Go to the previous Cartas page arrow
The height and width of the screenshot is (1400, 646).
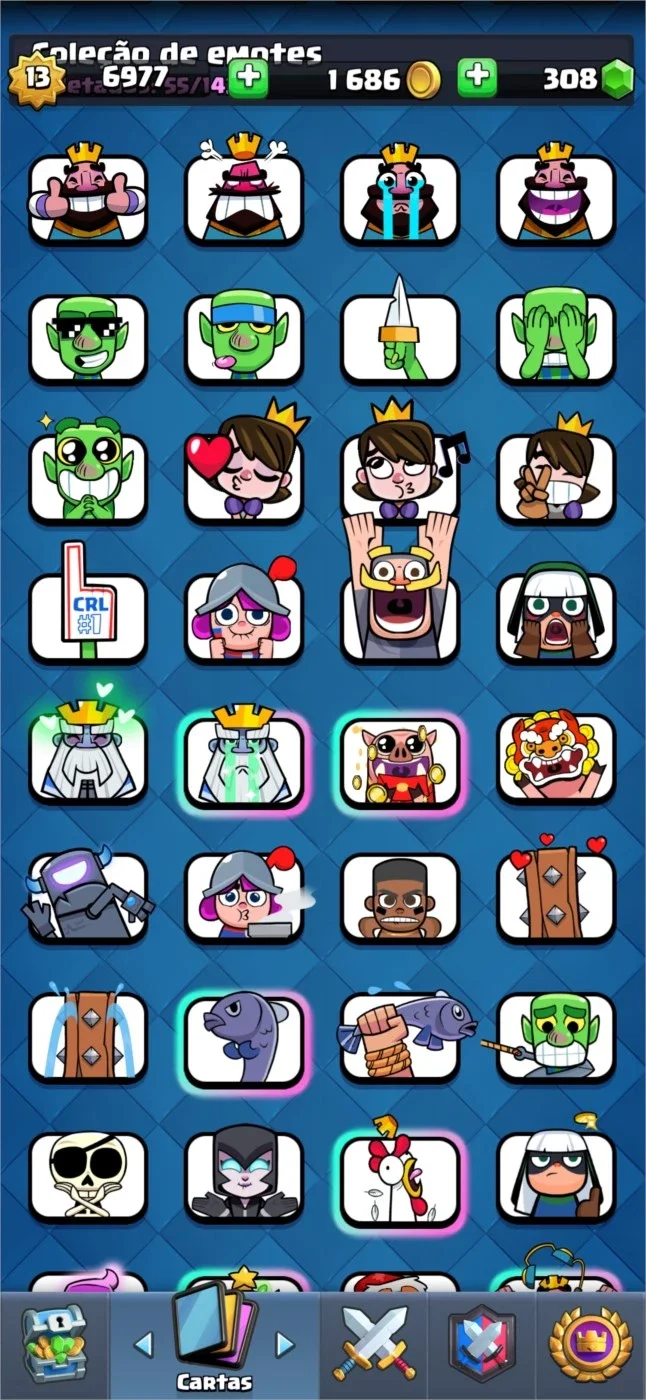(143, 1343)
